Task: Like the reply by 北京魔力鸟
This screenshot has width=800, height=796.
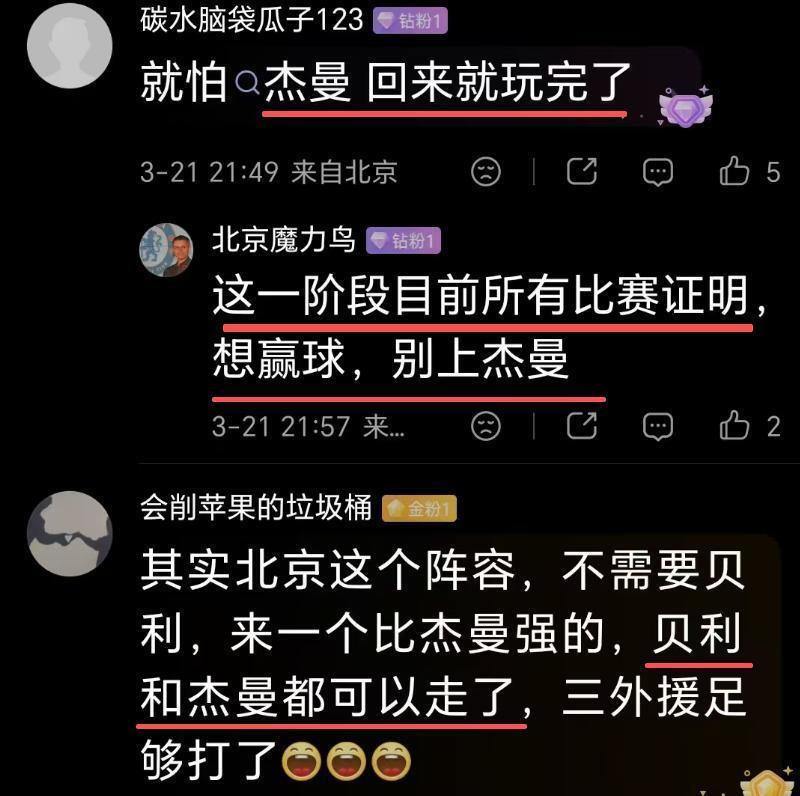Action: pos(735,427)
